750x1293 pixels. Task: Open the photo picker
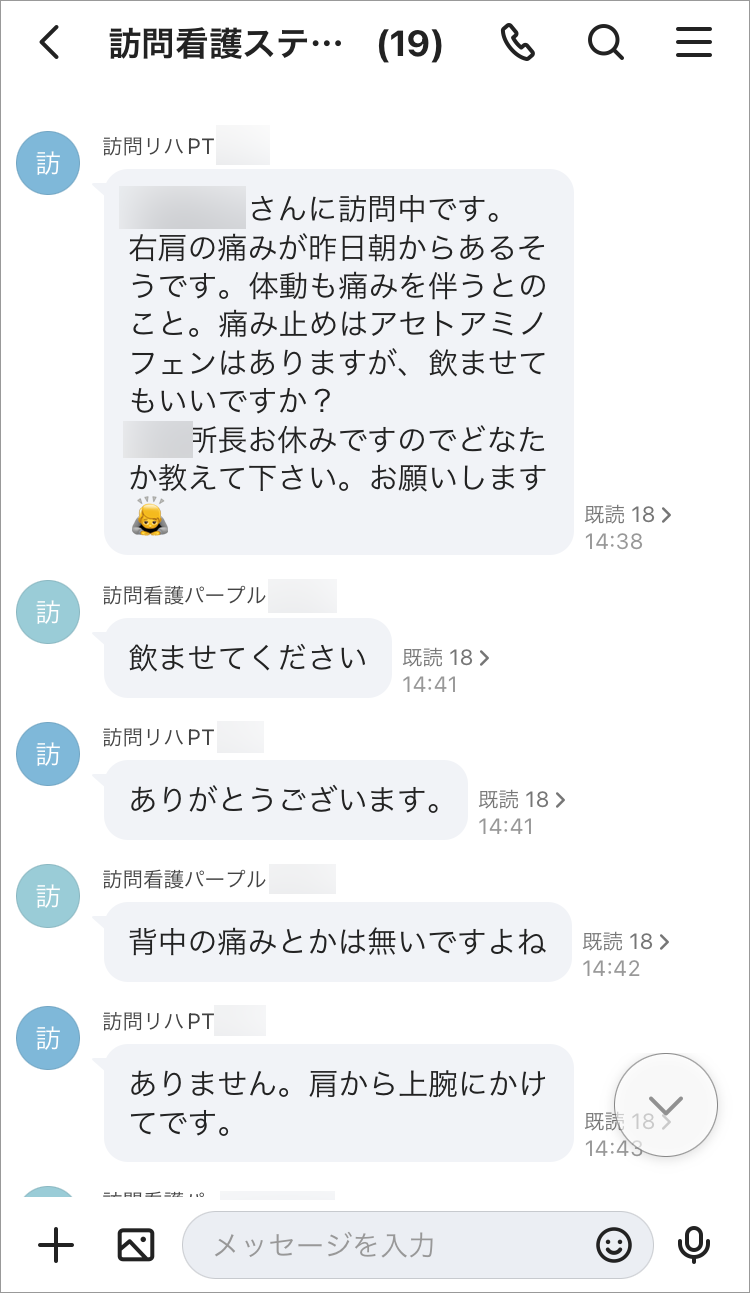136,1245
